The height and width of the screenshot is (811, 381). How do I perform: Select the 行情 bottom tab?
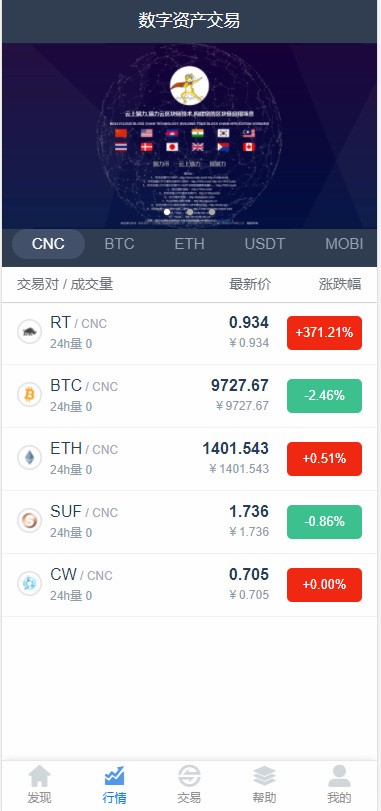pos(114,785)
